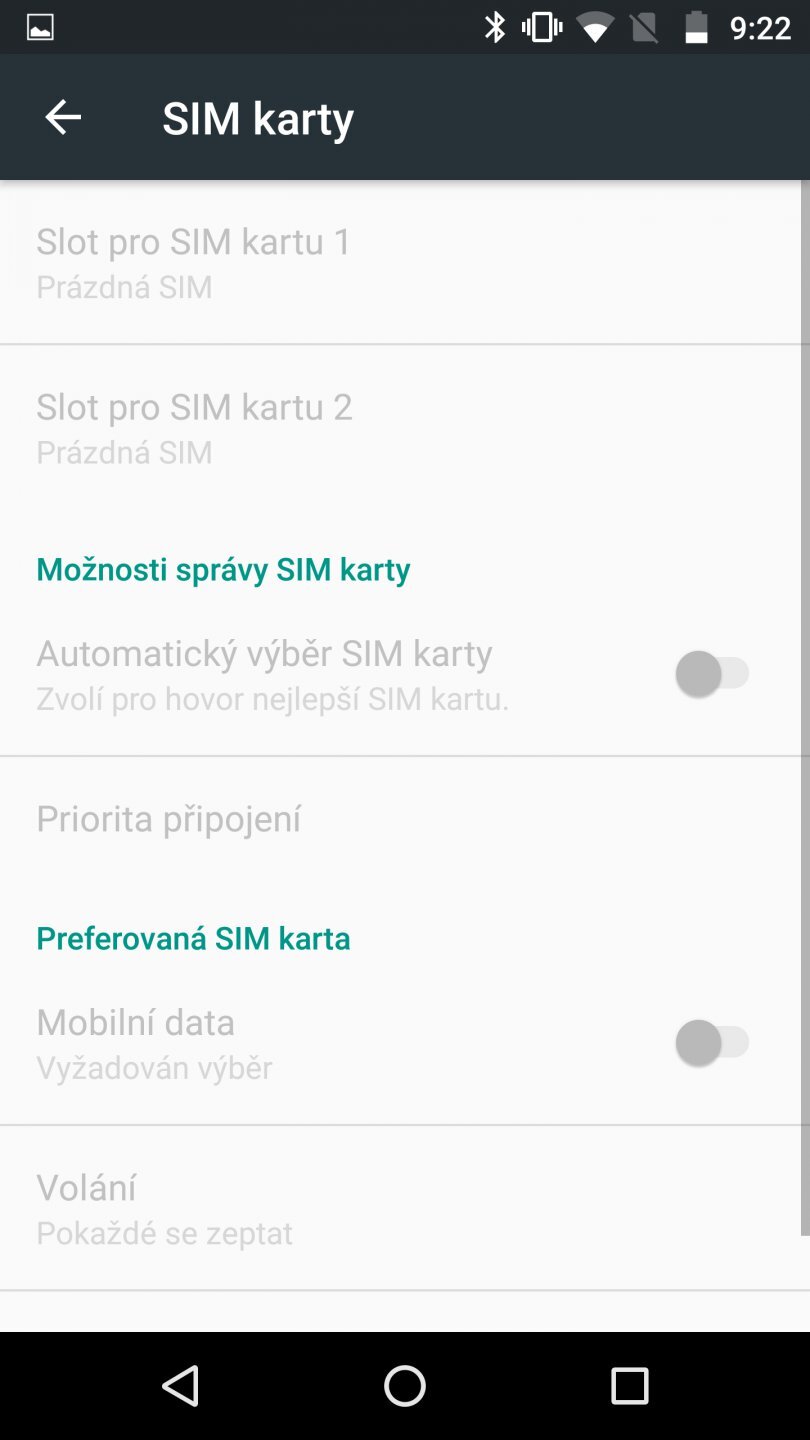Screen dimensions: 810x1440
Task: Tap the Bluetooth icon in the status bar
Action: [494, 27]
